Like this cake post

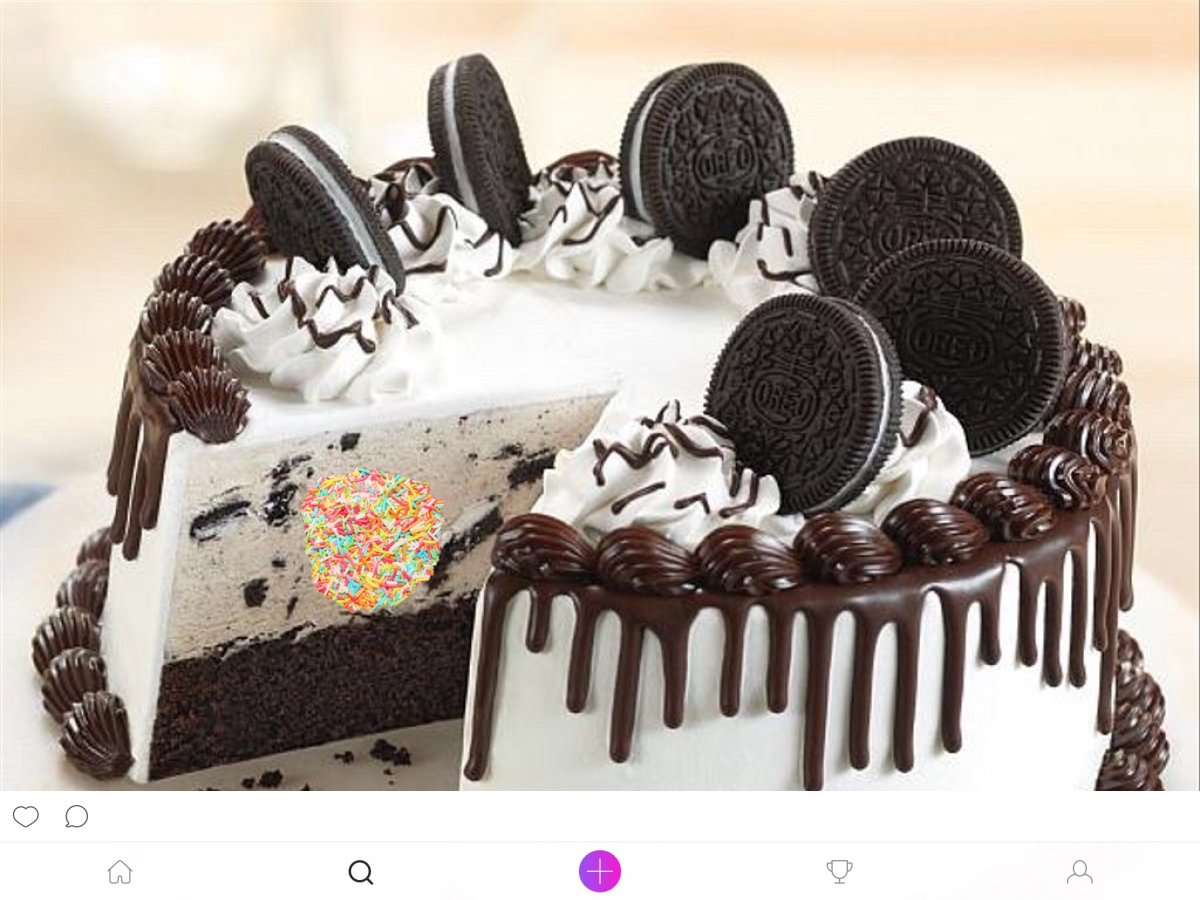pyautogui.click(x=26, y=816)
